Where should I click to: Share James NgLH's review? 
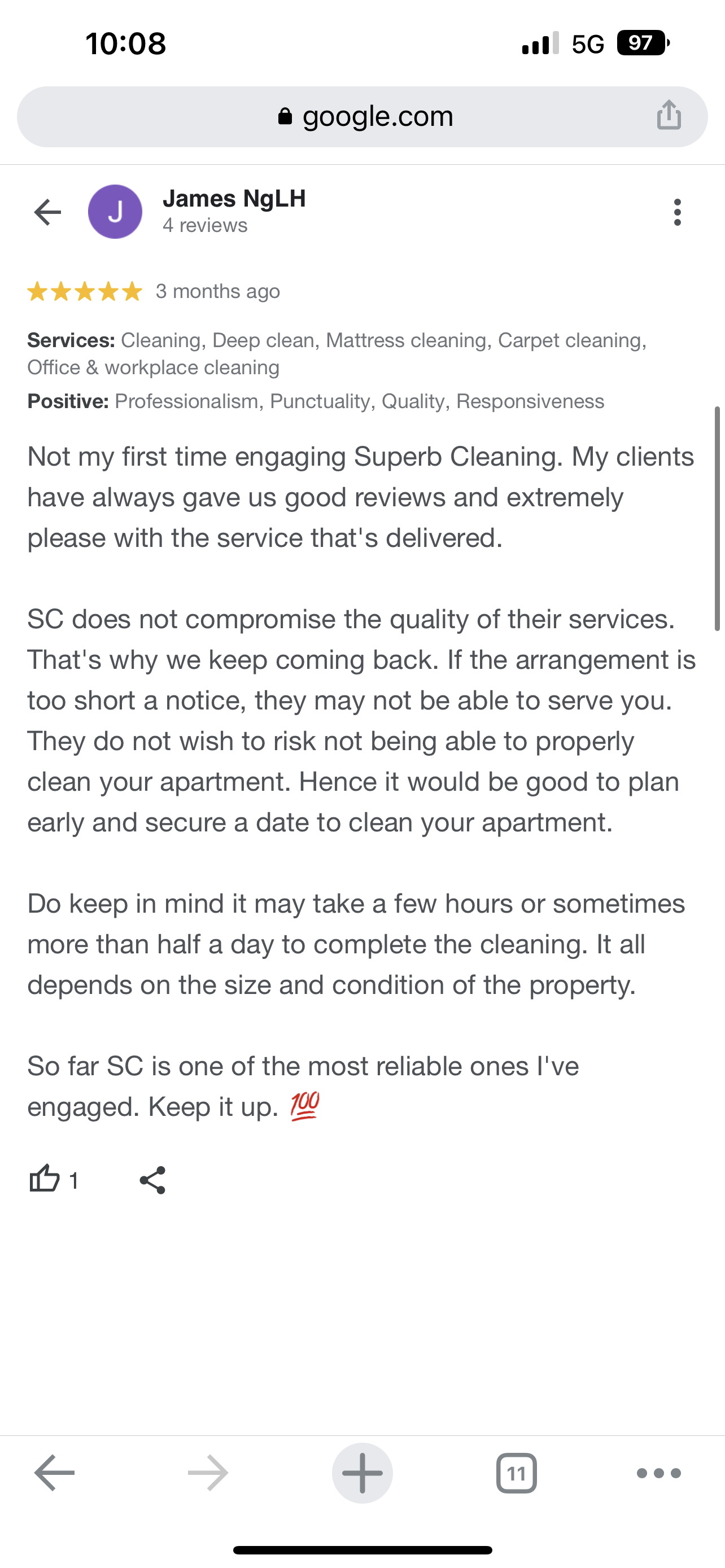152,1180
